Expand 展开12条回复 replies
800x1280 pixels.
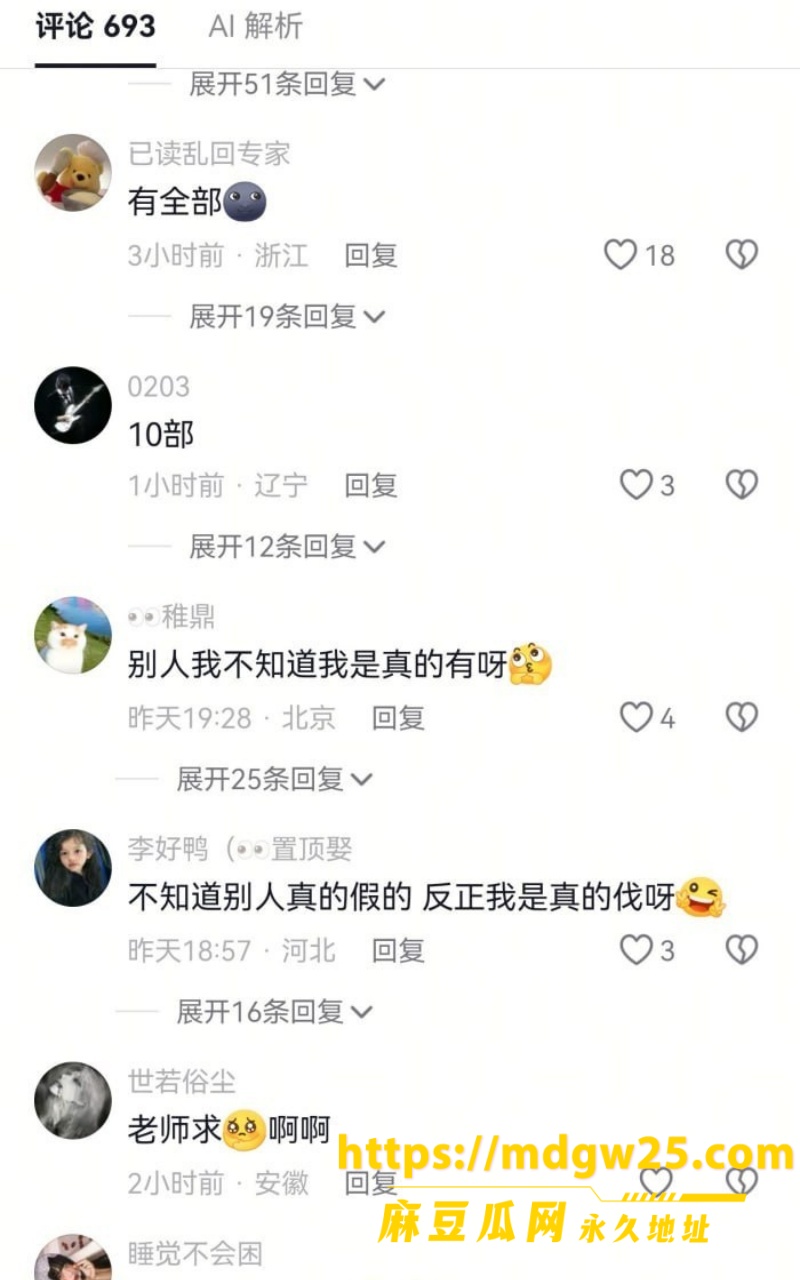tap(287, 547)
